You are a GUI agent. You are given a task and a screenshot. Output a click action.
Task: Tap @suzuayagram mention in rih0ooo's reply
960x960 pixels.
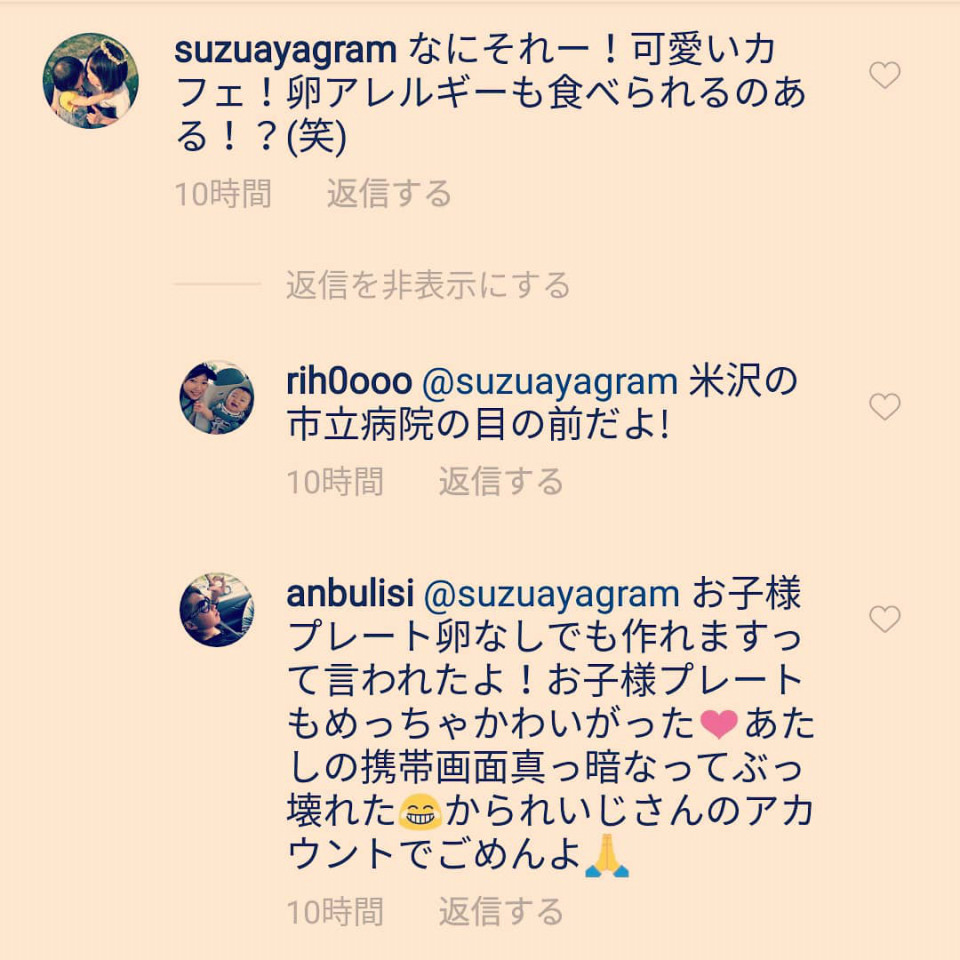click(x=550, y=381)
